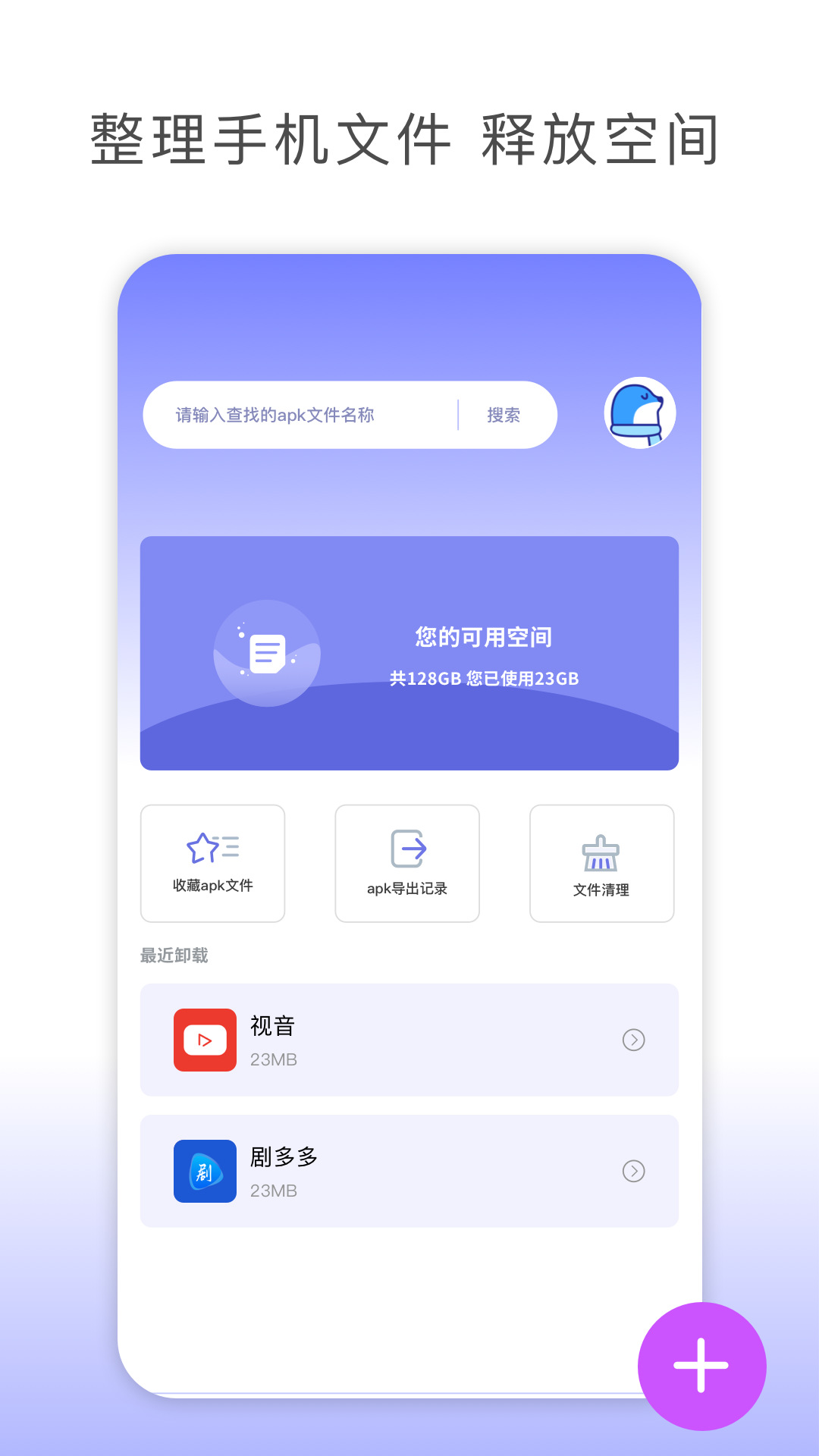Expand details for 视音 entry
This screenshot has height=1456, width=819.
[634, 1040]
